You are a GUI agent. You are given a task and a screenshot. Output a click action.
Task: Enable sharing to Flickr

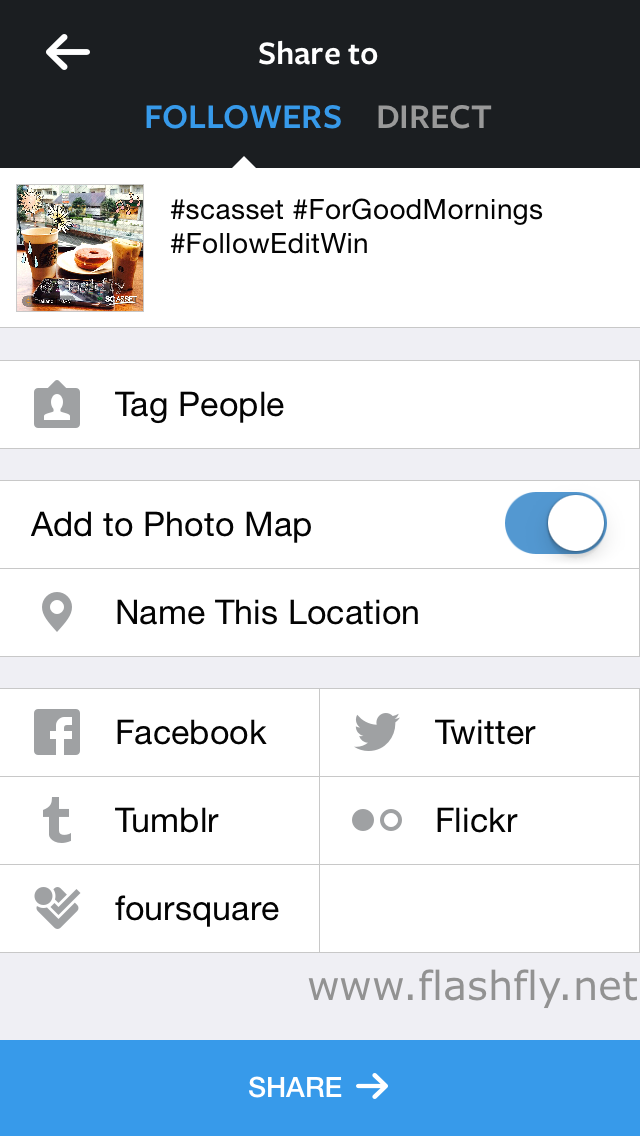pyautogui.click(x=480, y=821)
